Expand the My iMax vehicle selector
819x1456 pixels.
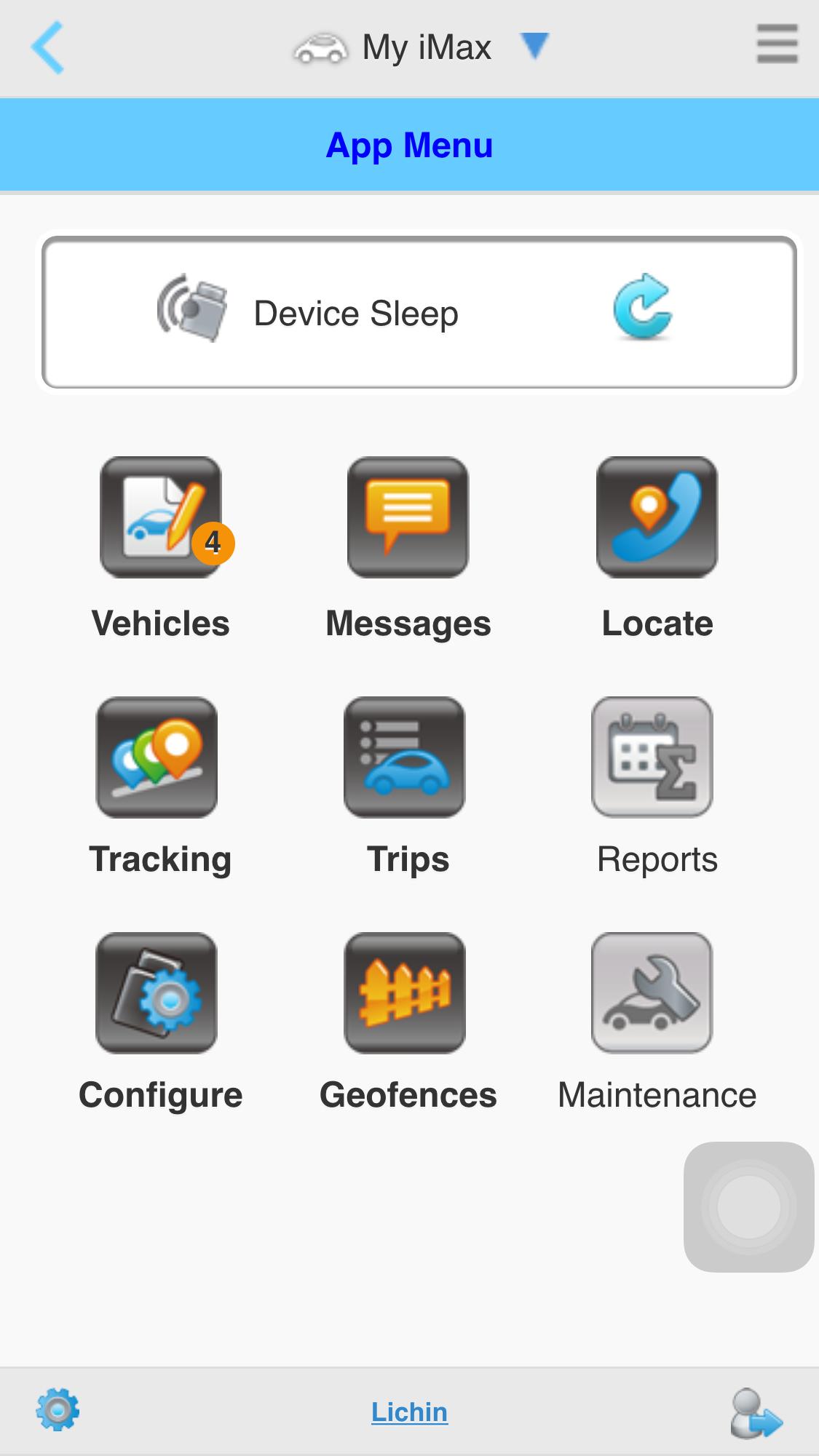535,46
